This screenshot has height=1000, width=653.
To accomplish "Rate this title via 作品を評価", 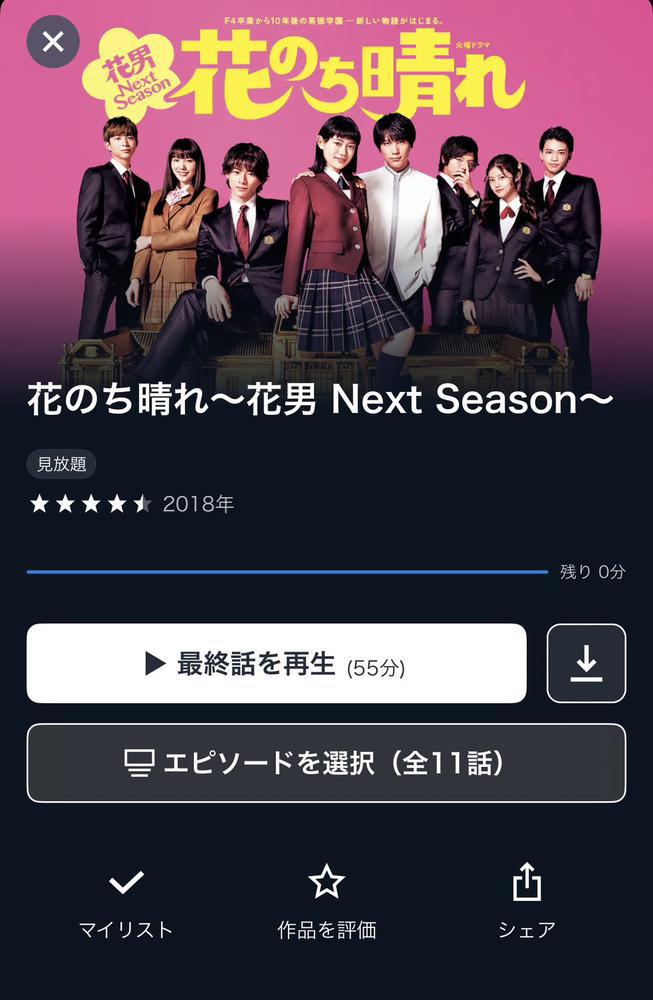I will coord(326,901).
